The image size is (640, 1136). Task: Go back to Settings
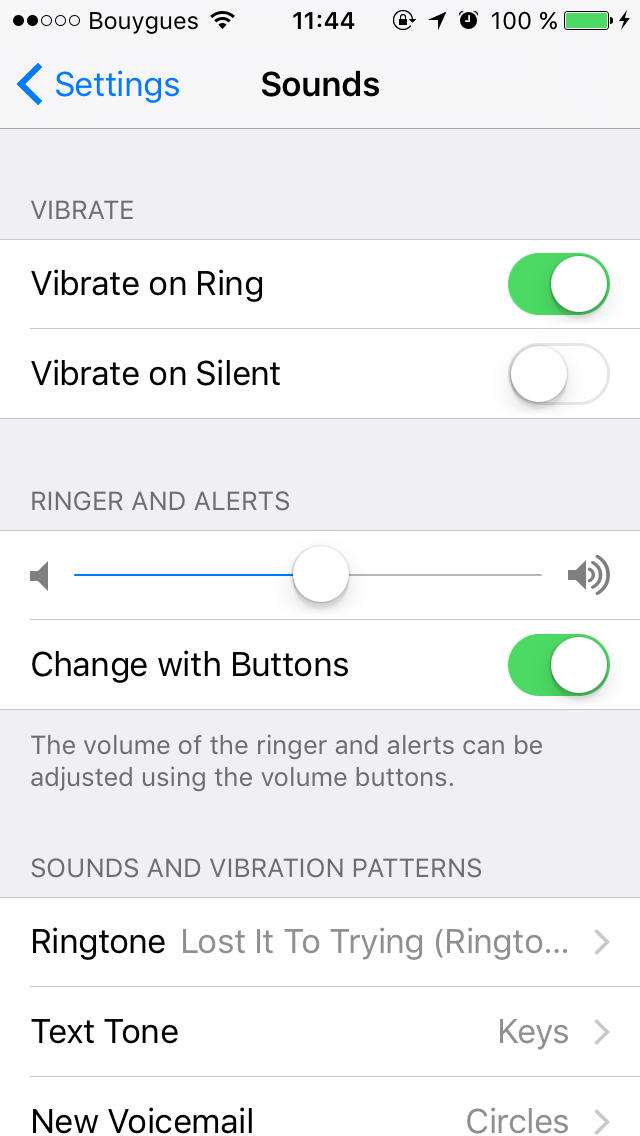[98, 85]
